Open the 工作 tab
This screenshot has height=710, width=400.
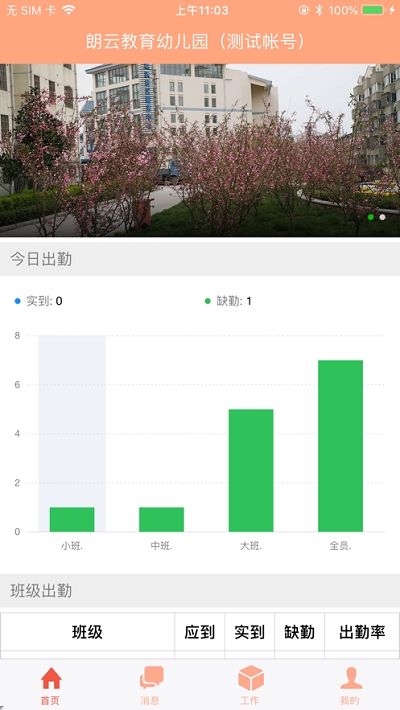tap(250, 686)
